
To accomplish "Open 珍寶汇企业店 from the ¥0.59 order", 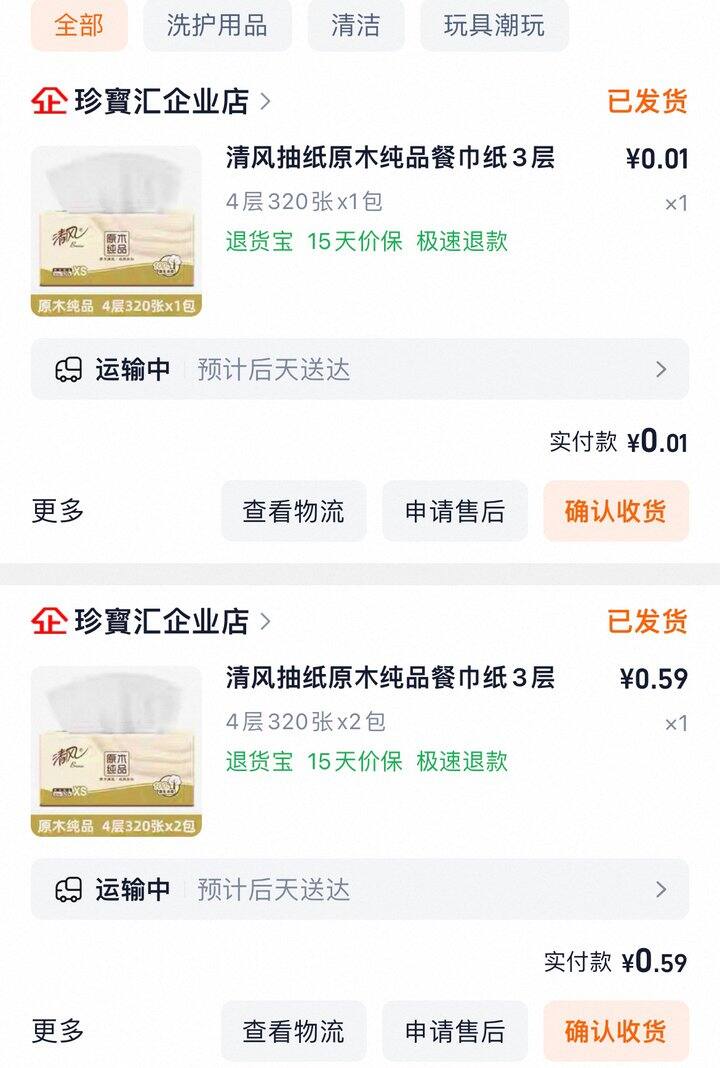I will click(x=160, y=621).
